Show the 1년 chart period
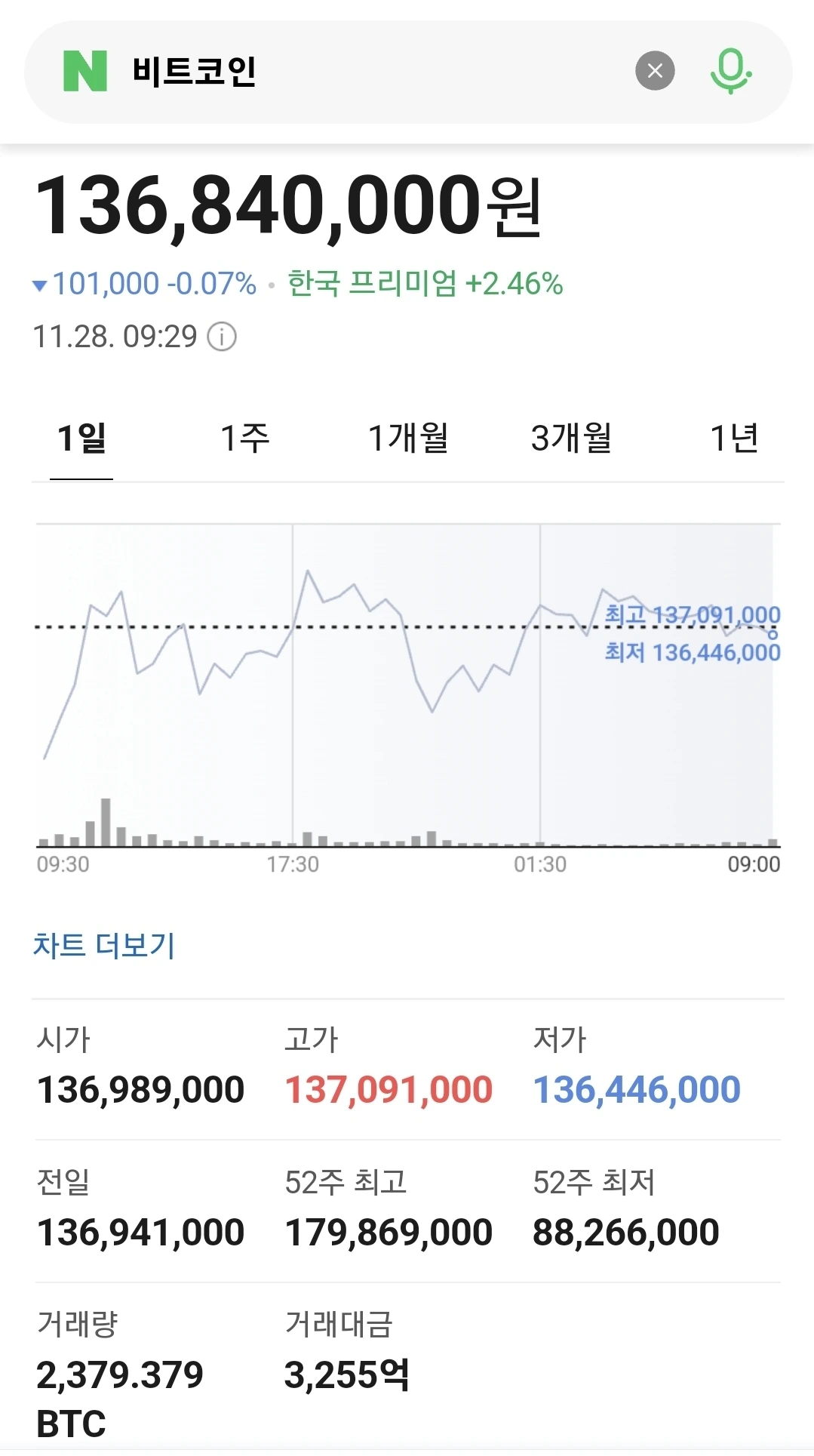The width and height of the screenshot is (814, 1456). click(x=734, y=438)
